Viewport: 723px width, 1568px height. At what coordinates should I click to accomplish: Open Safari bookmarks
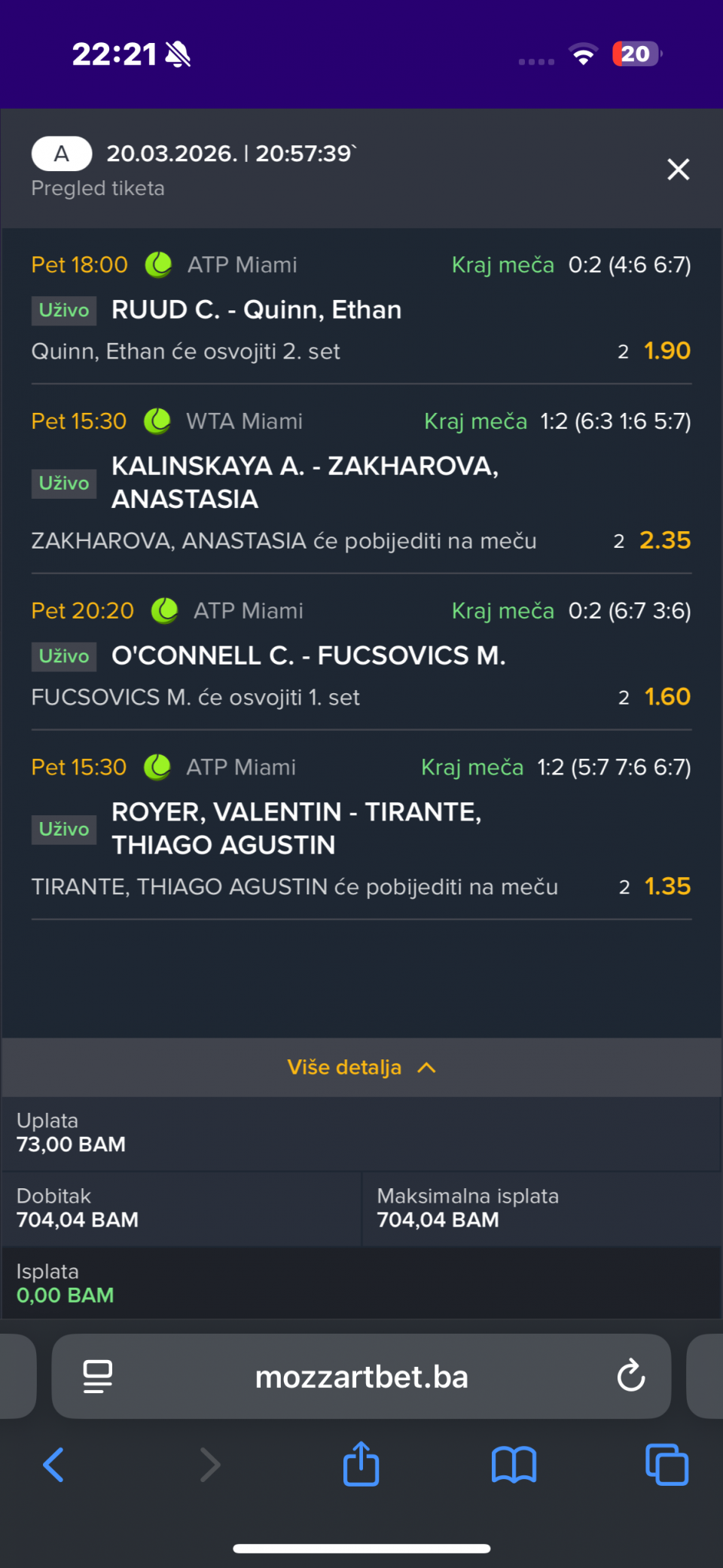coord(514,1465)
